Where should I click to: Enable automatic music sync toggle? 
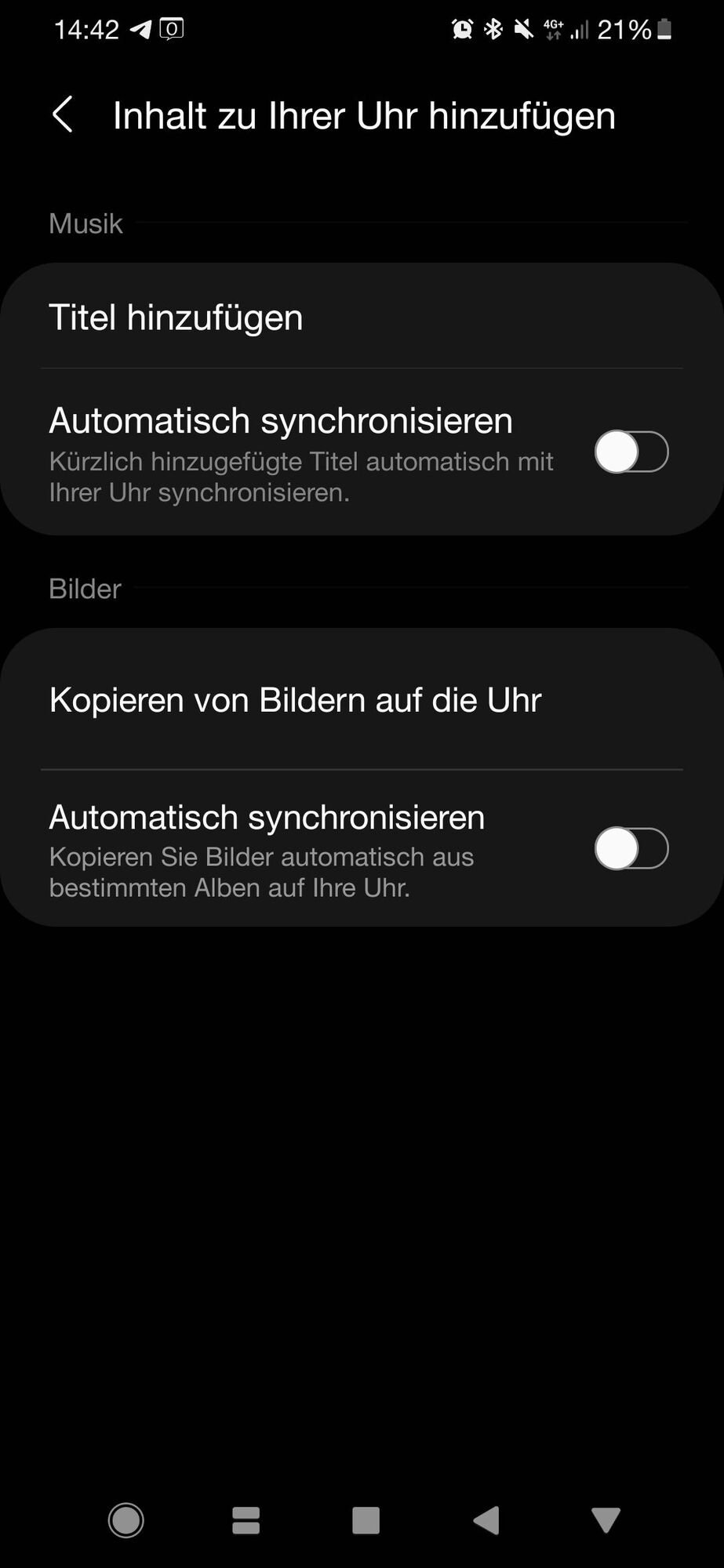[x=631, y=452]
